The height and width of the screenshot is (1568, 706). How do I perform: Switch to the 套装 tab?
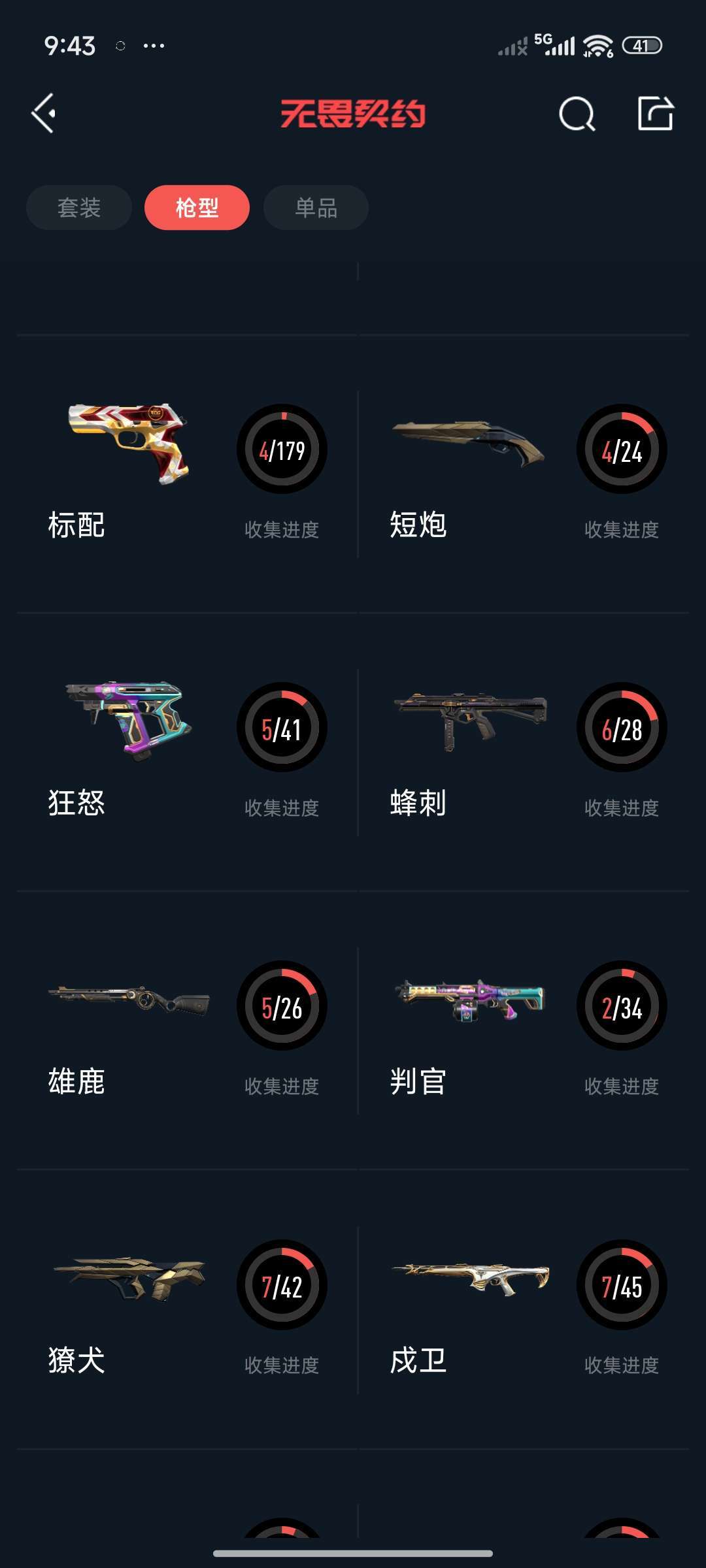click(x=79, y=208)
